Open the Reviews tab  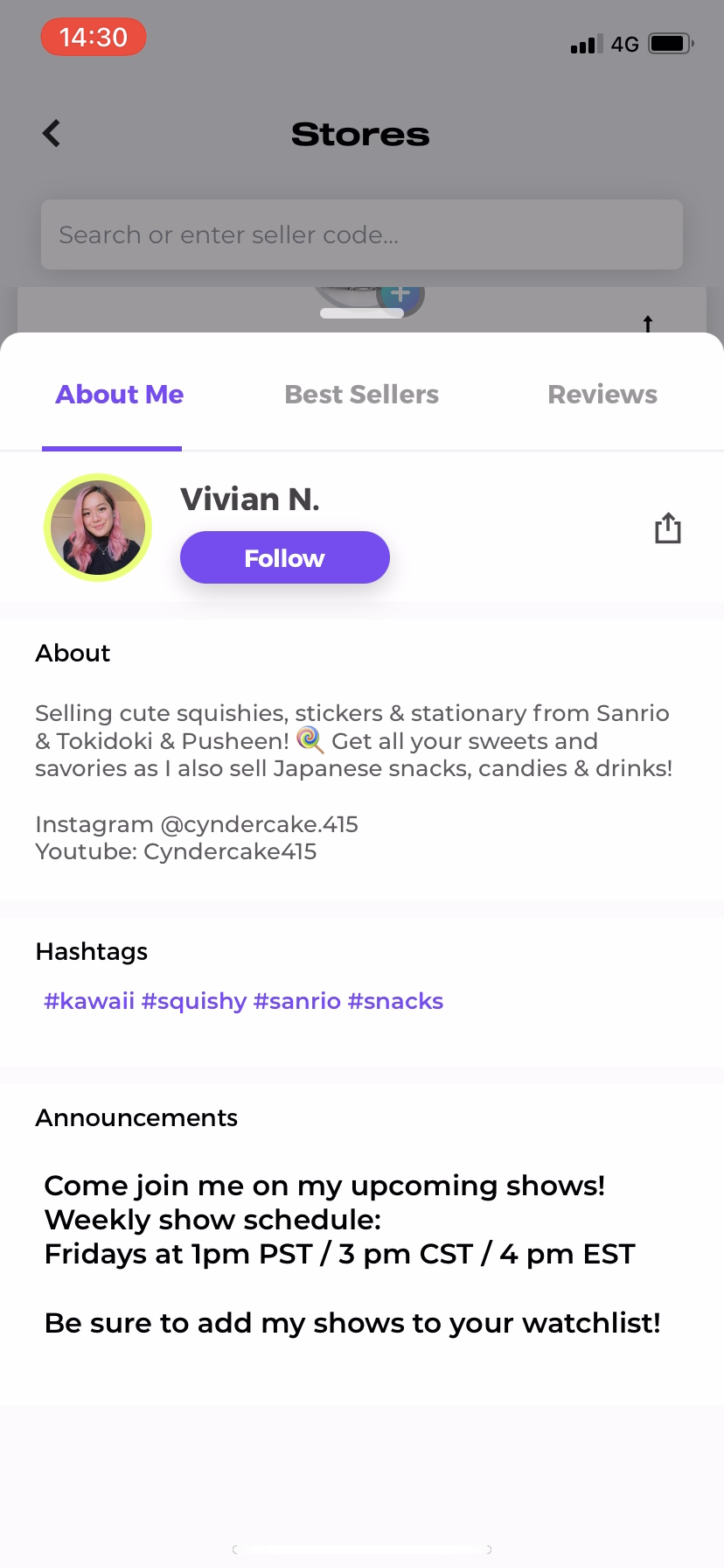tap(602, 395)
